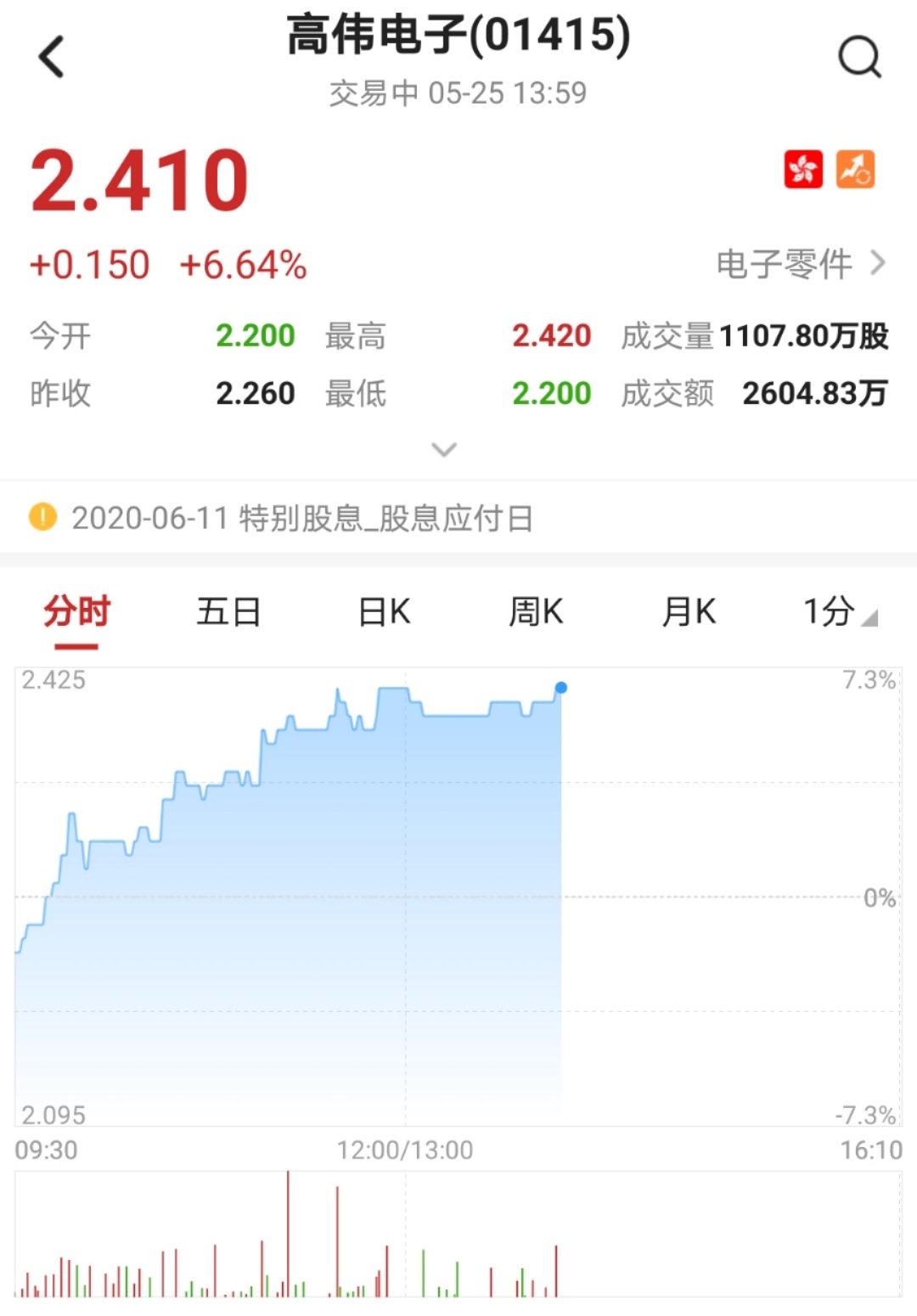Image resolution: width=917 pixels, height=1316 pixels.
Task: Open the 1分 interval dropdown
Action: click(x=839, y=611)
